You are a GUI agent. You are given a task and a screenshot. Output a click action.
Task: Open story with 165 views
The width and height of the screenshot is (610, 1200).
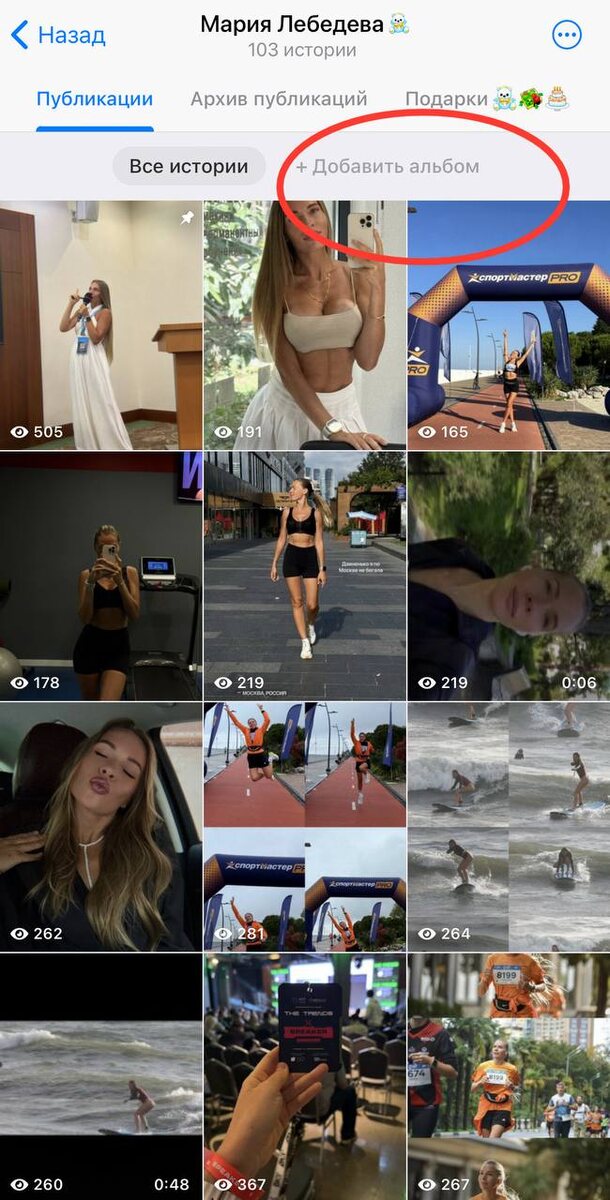[x=508, y=325]
